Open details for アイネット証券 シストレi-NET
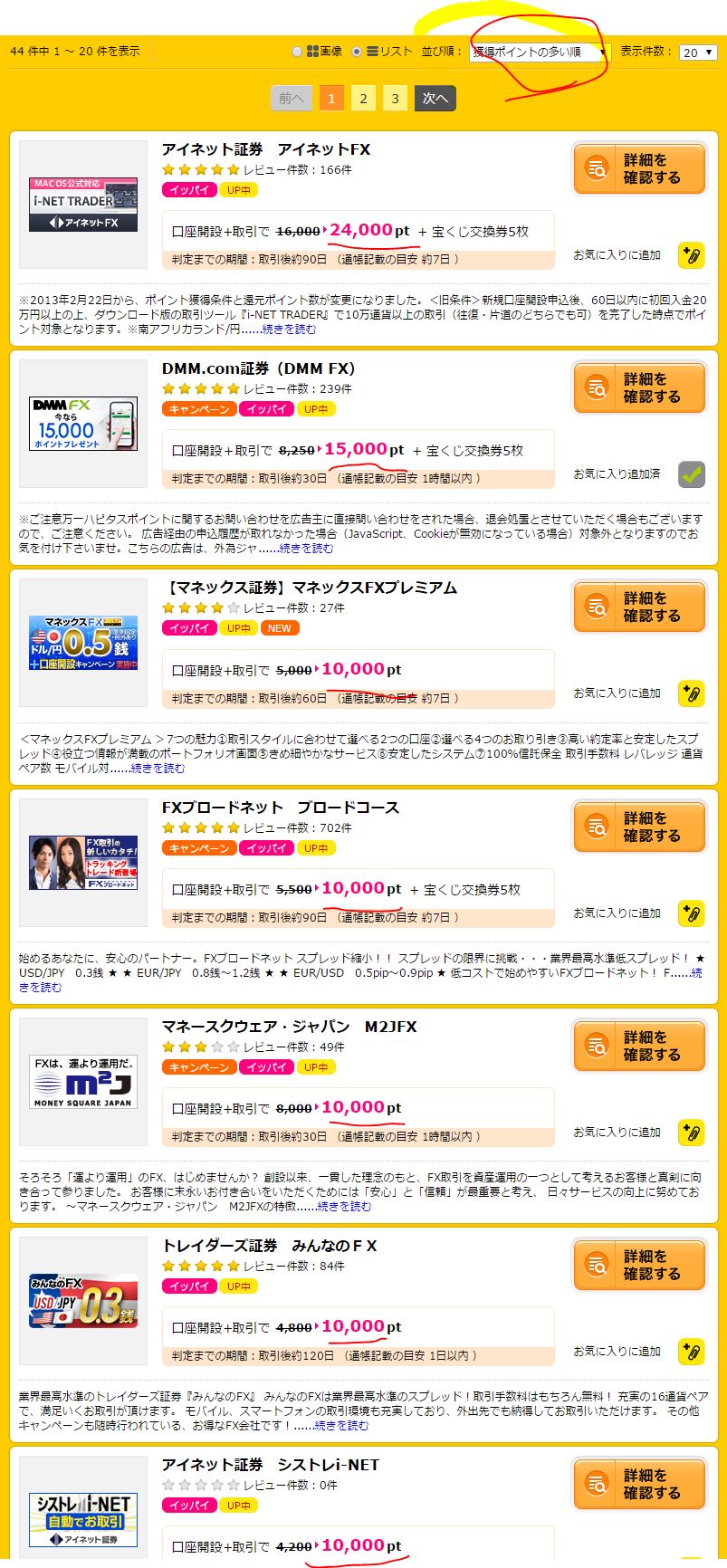 (639, 1484)
